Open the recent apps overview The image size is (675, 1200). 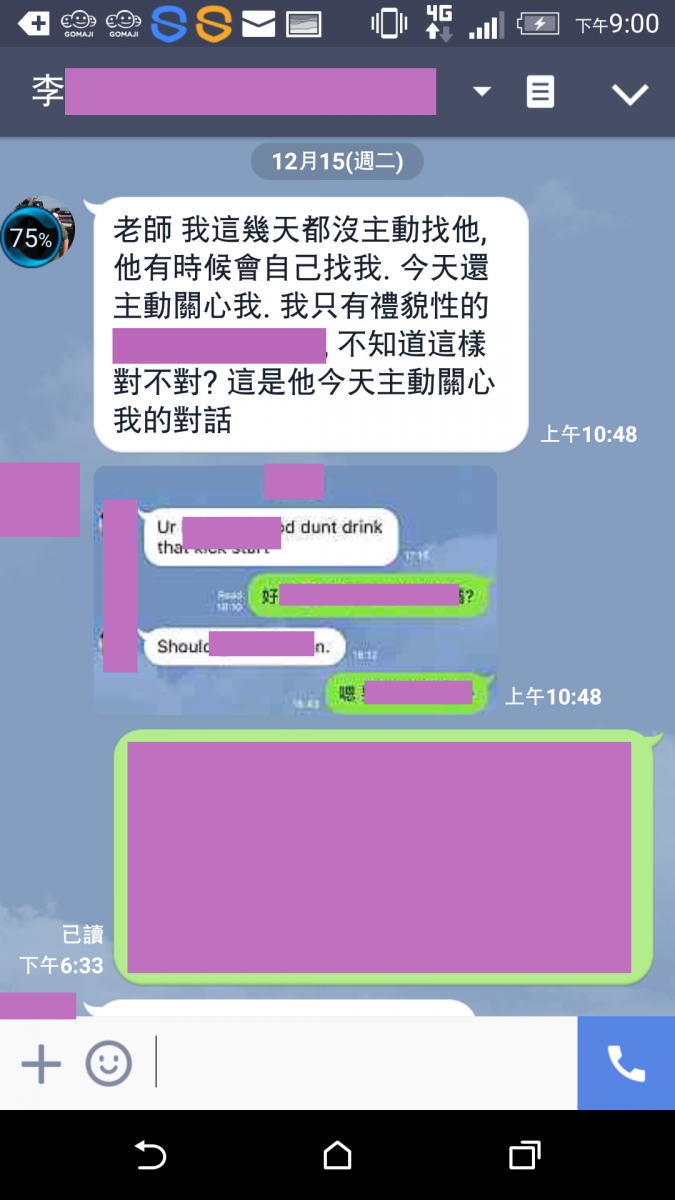click(x=524, y=1156)
